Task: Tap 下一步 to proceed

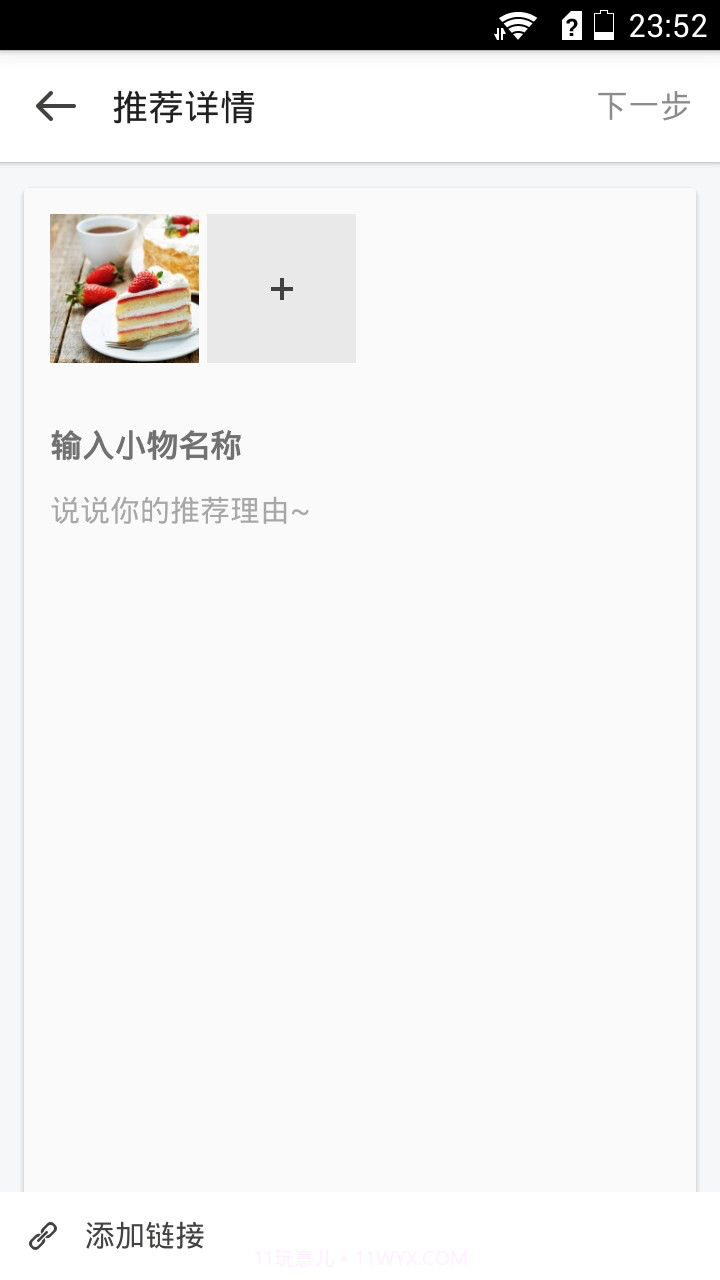Action: point(644,104)
